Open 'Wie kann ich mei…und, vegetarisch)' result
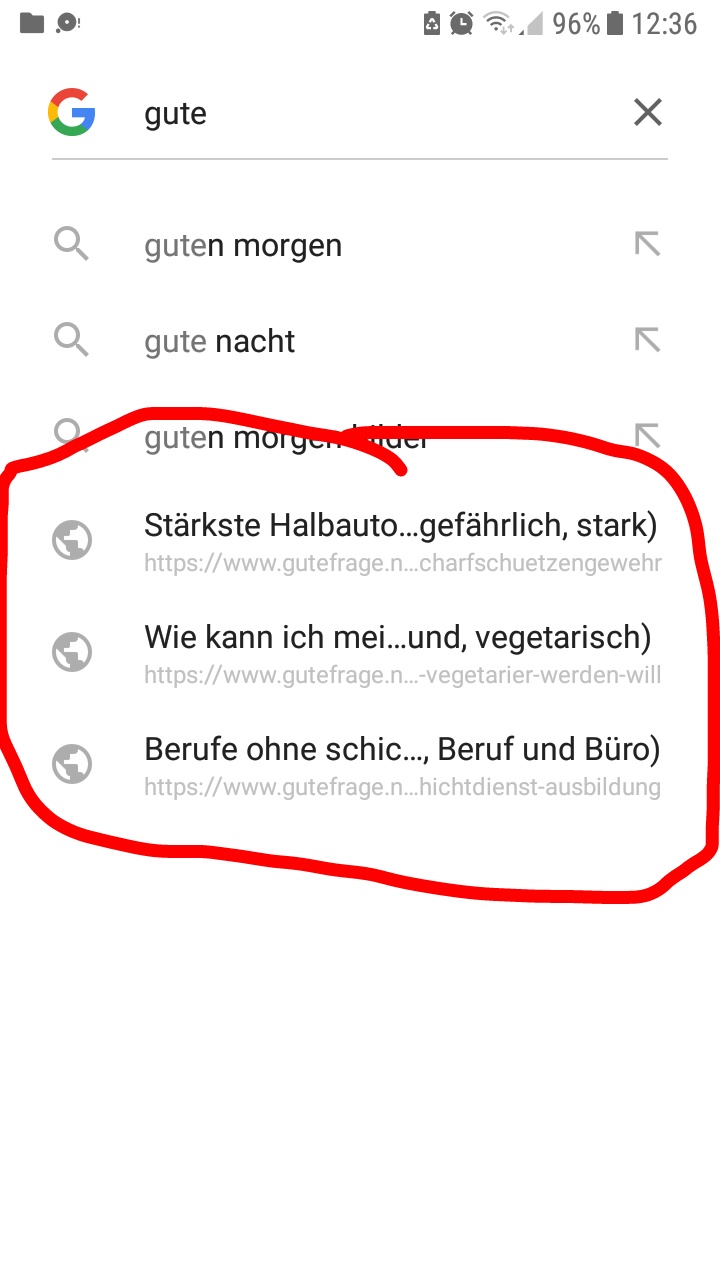Image resolution: width=720 pixels, height=1280 pixels. click(400, 652)
